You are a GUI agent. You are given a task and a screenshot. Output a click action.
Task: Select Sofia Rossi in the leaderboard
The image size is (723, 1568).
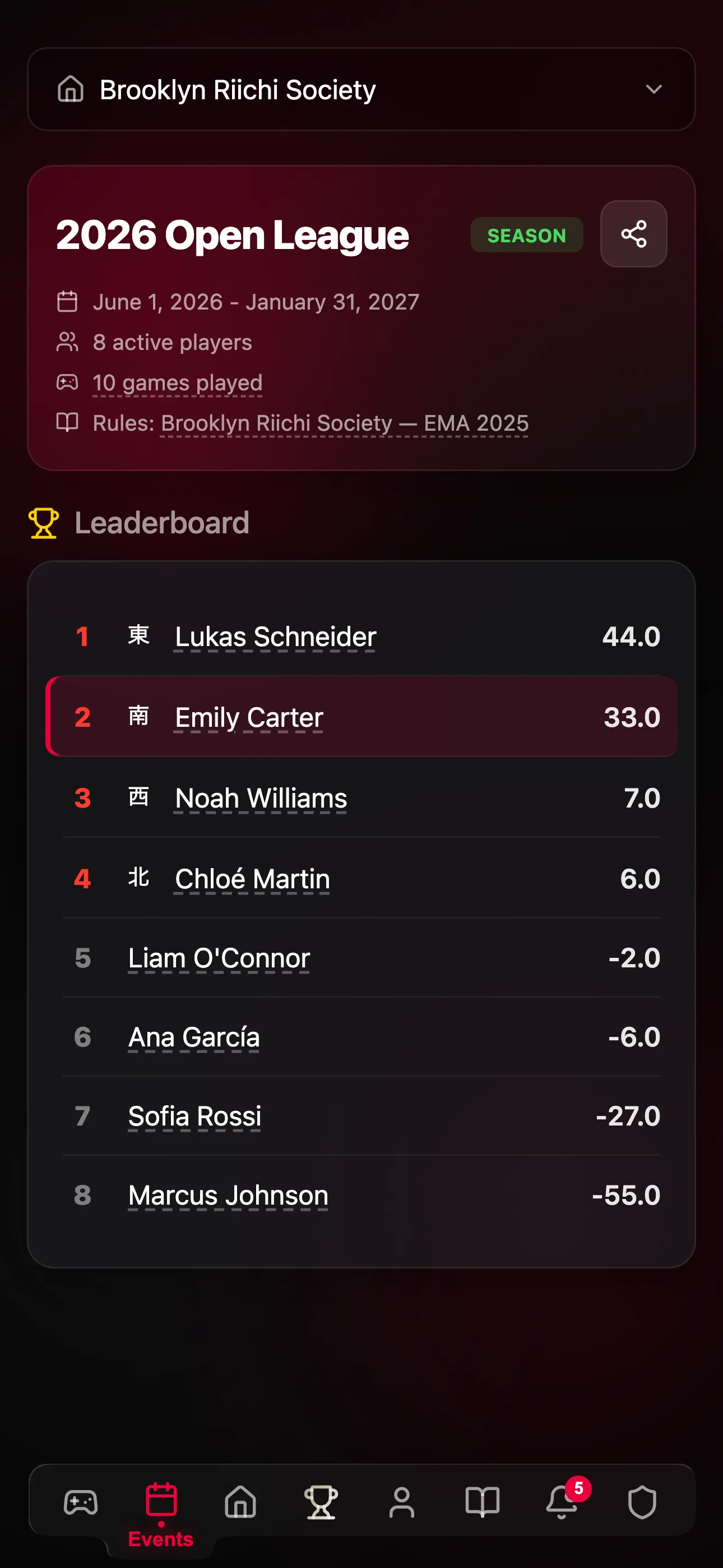[194, 1117]
